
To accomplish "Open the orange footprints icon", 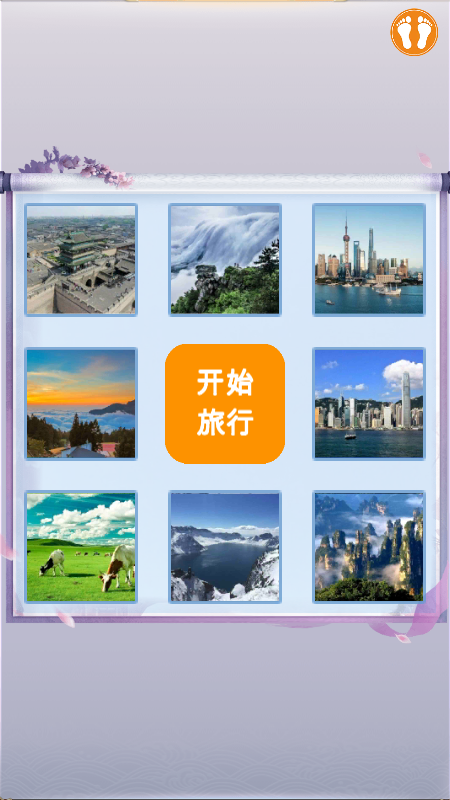I will point(414,32).
